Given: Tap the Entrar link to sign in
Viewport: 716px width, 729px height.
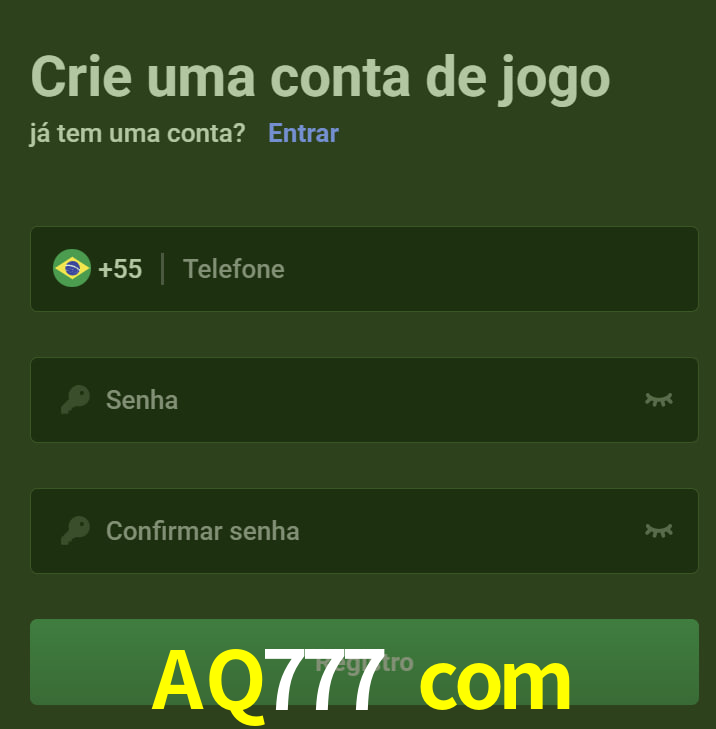Looking at the screenshot, I should pyautogui.click(x=303, y=133).
